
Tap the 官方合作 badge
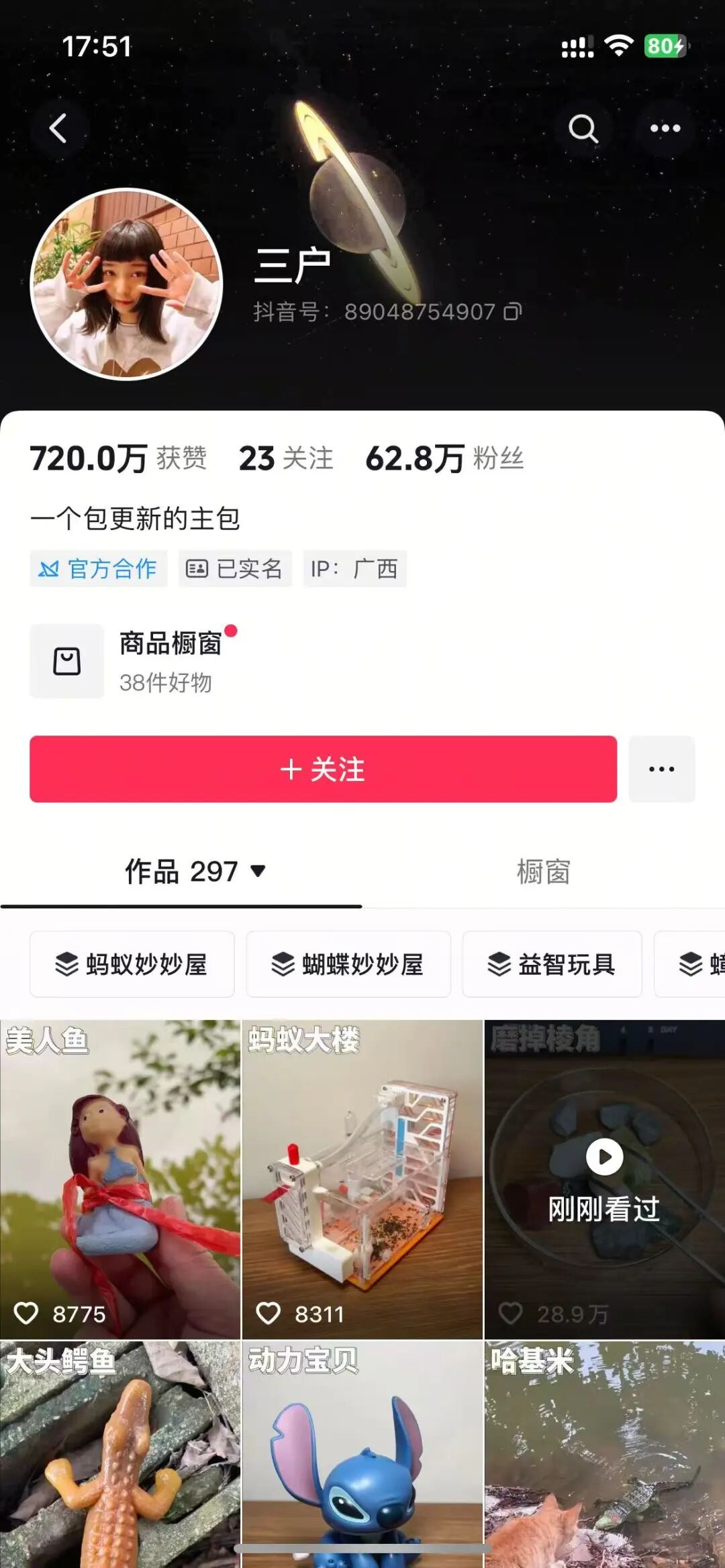99,569
